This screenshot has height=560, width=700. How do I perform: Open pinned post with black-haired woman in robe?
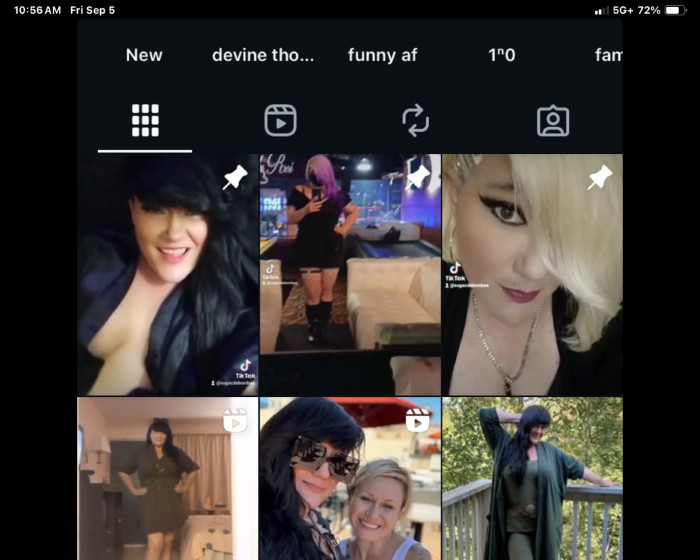168,275
